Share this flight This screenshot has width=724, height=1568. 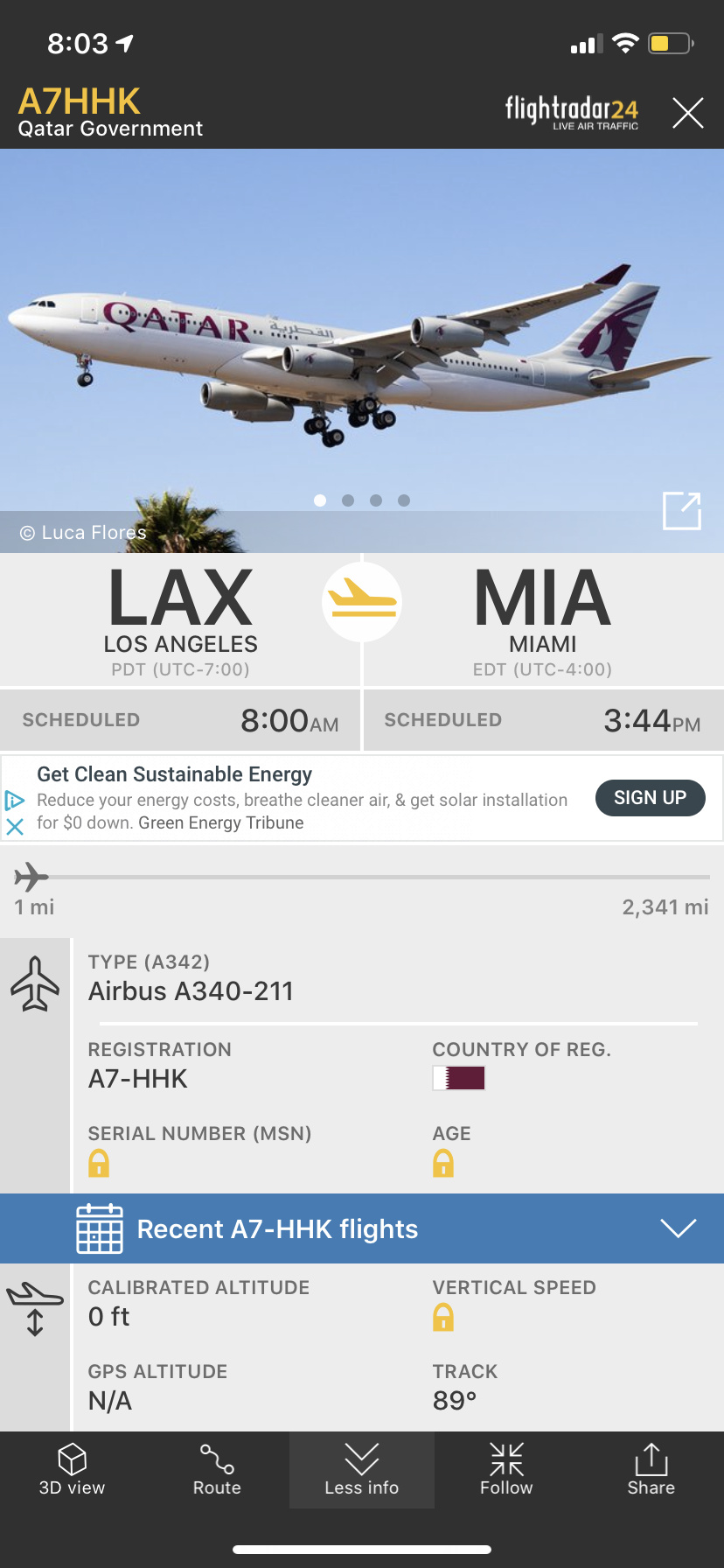coord(651,1470)
